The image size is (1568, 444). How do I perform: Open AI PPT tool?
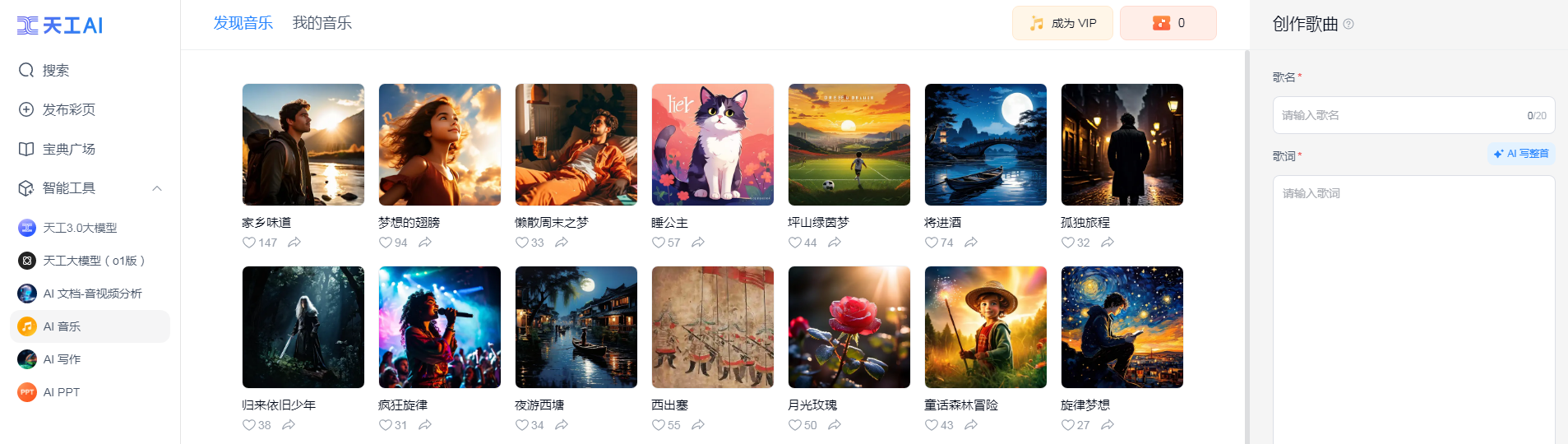pos(62,392)
